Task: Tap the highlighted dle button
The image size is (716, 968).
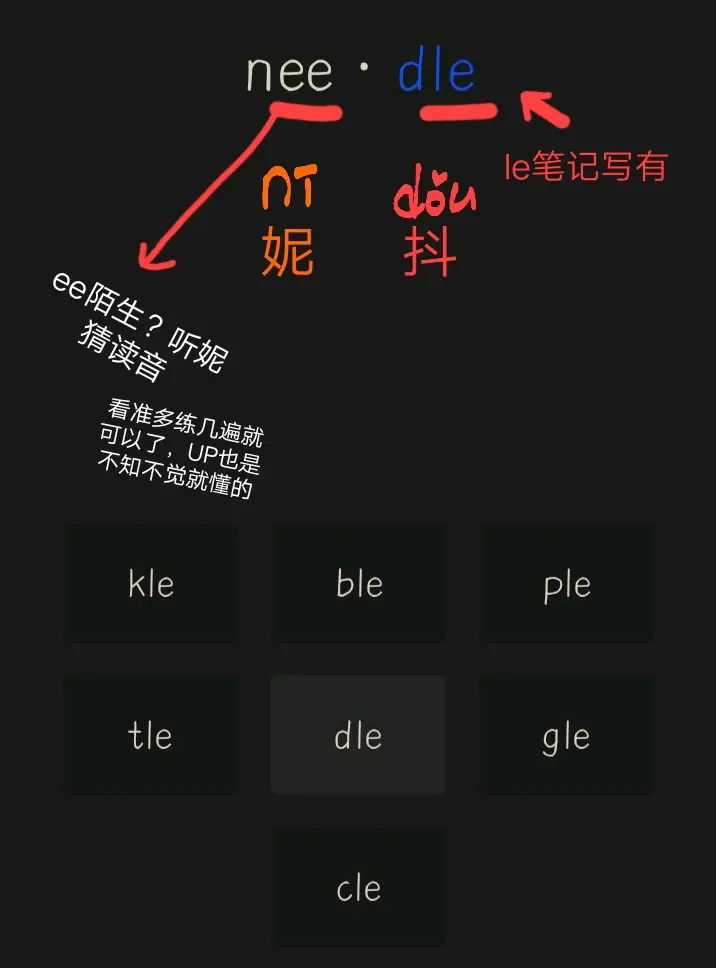Action: click(x=358, y=736)
